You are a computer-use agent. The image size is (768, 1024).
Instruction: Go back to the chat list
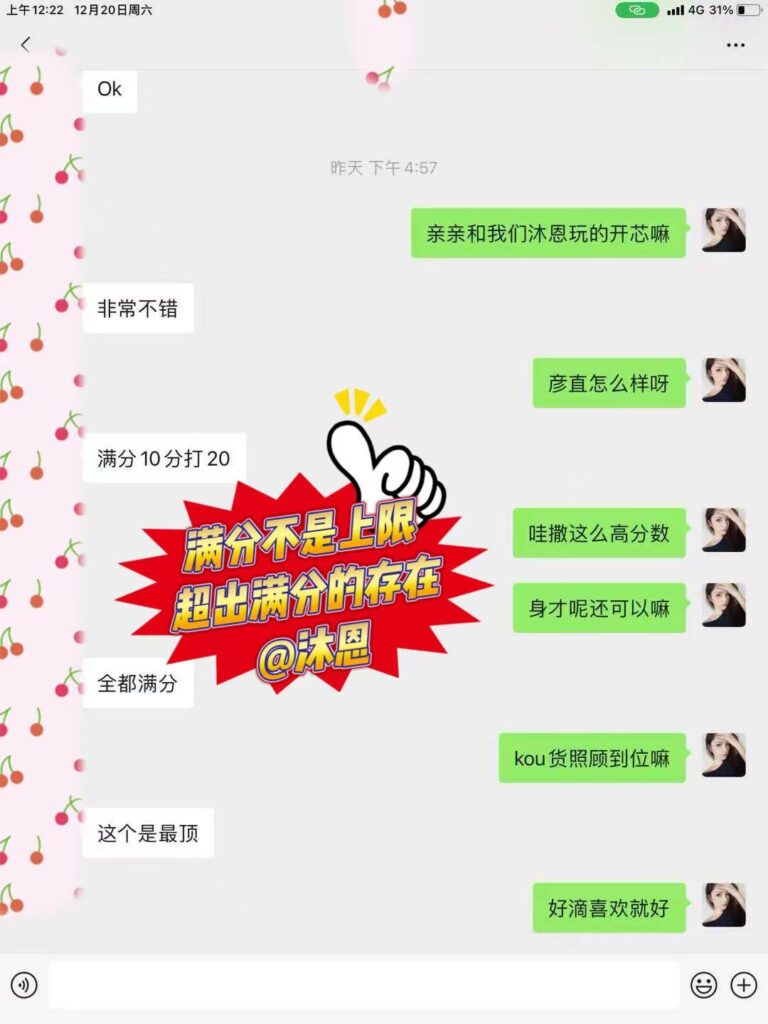tap(26, 45)
